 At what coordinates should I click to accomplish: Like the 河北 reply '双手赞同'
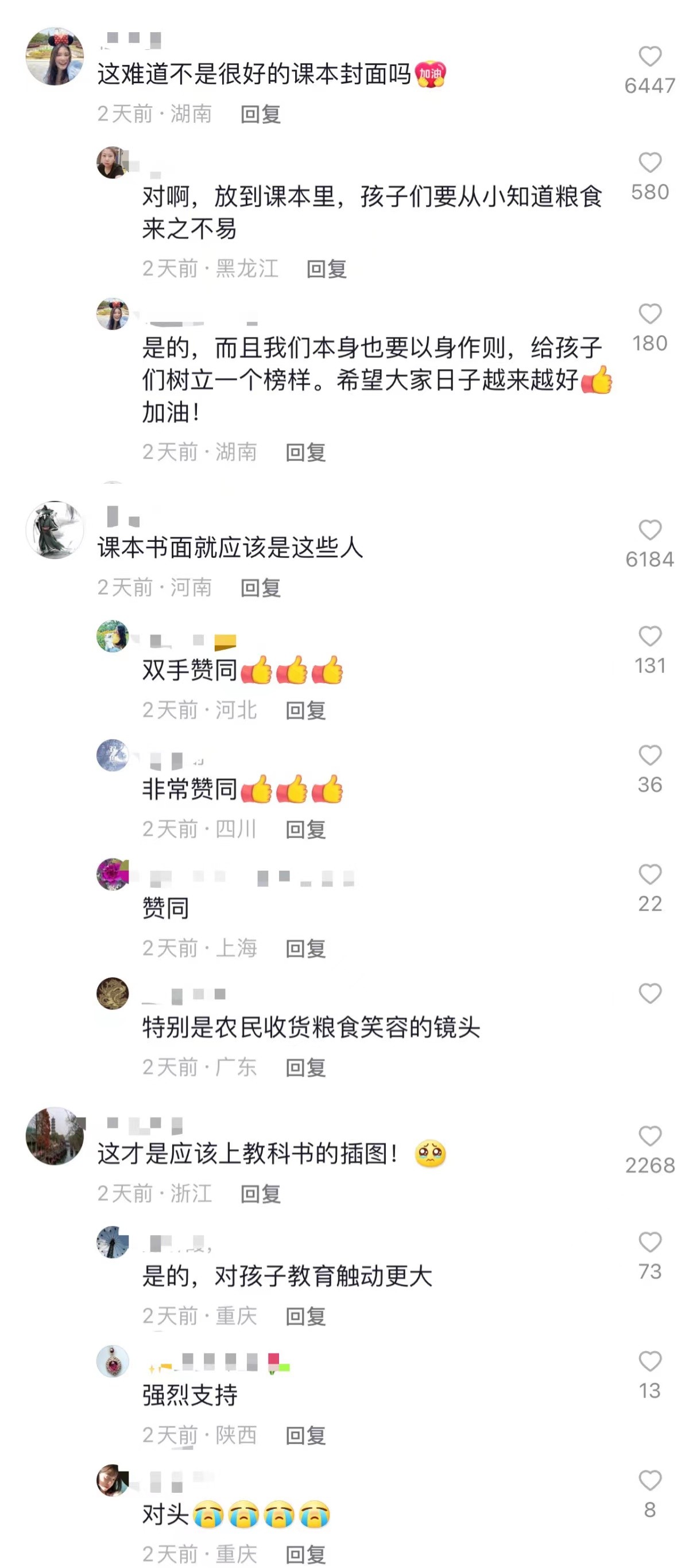[x=649, y=636]
